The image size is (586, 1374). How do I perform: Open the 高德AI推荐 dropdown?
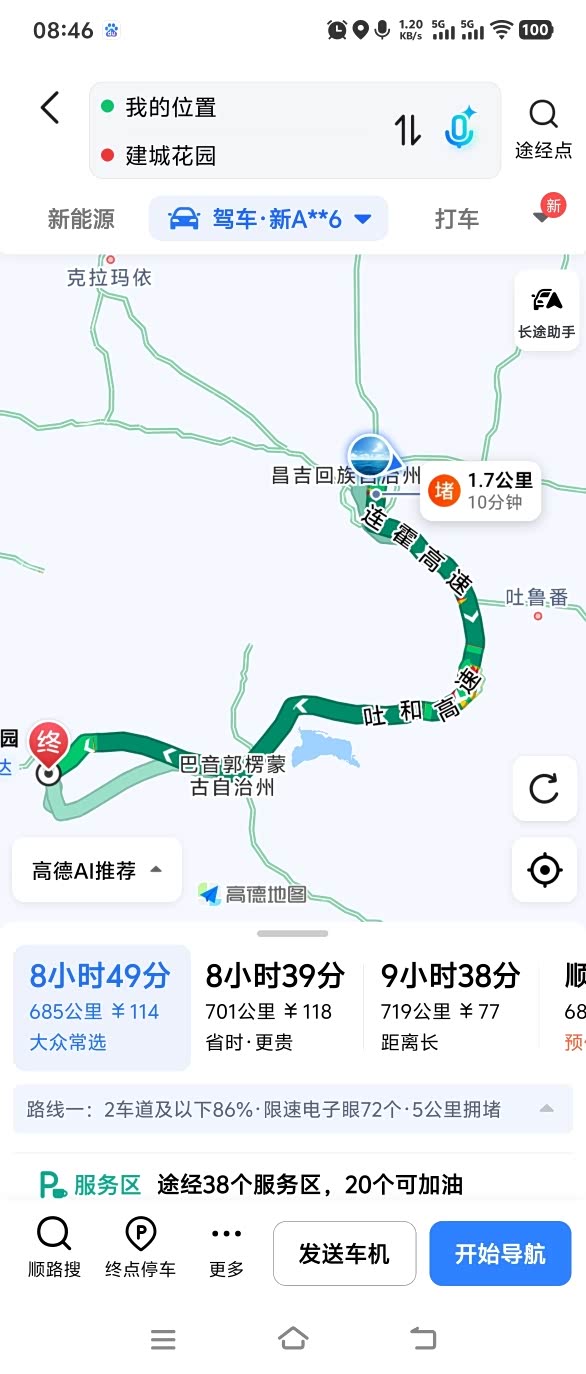[x=97, y=870]
